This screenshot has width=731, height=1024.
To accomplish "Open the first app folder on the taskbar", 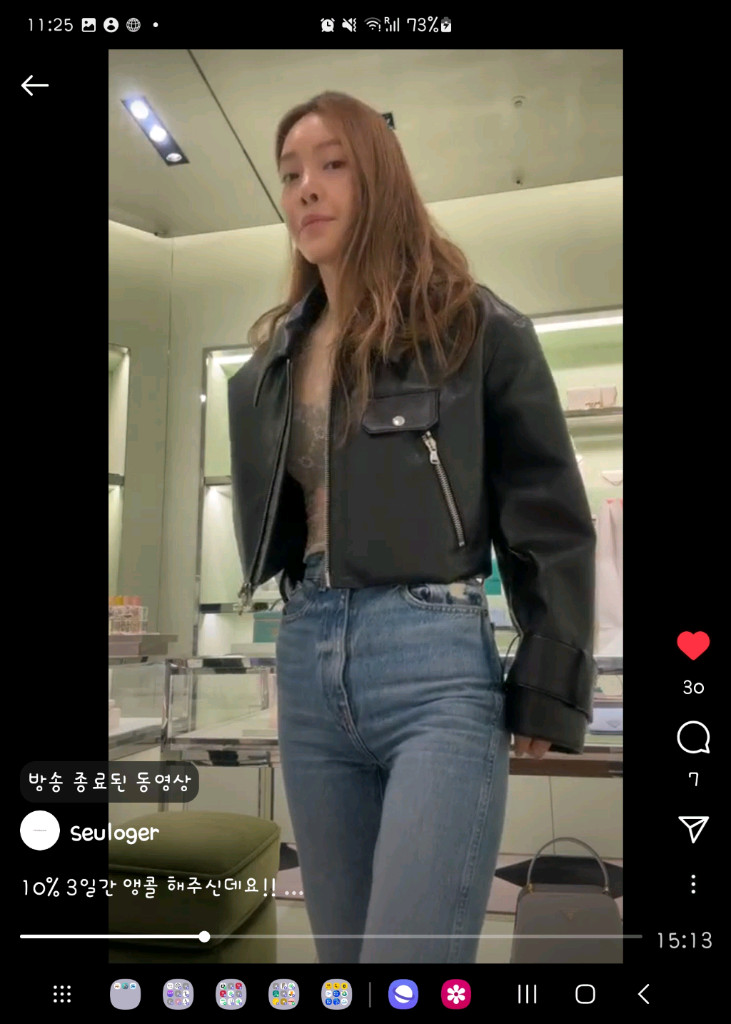I will pyautogui.click(x=125, y=995).
